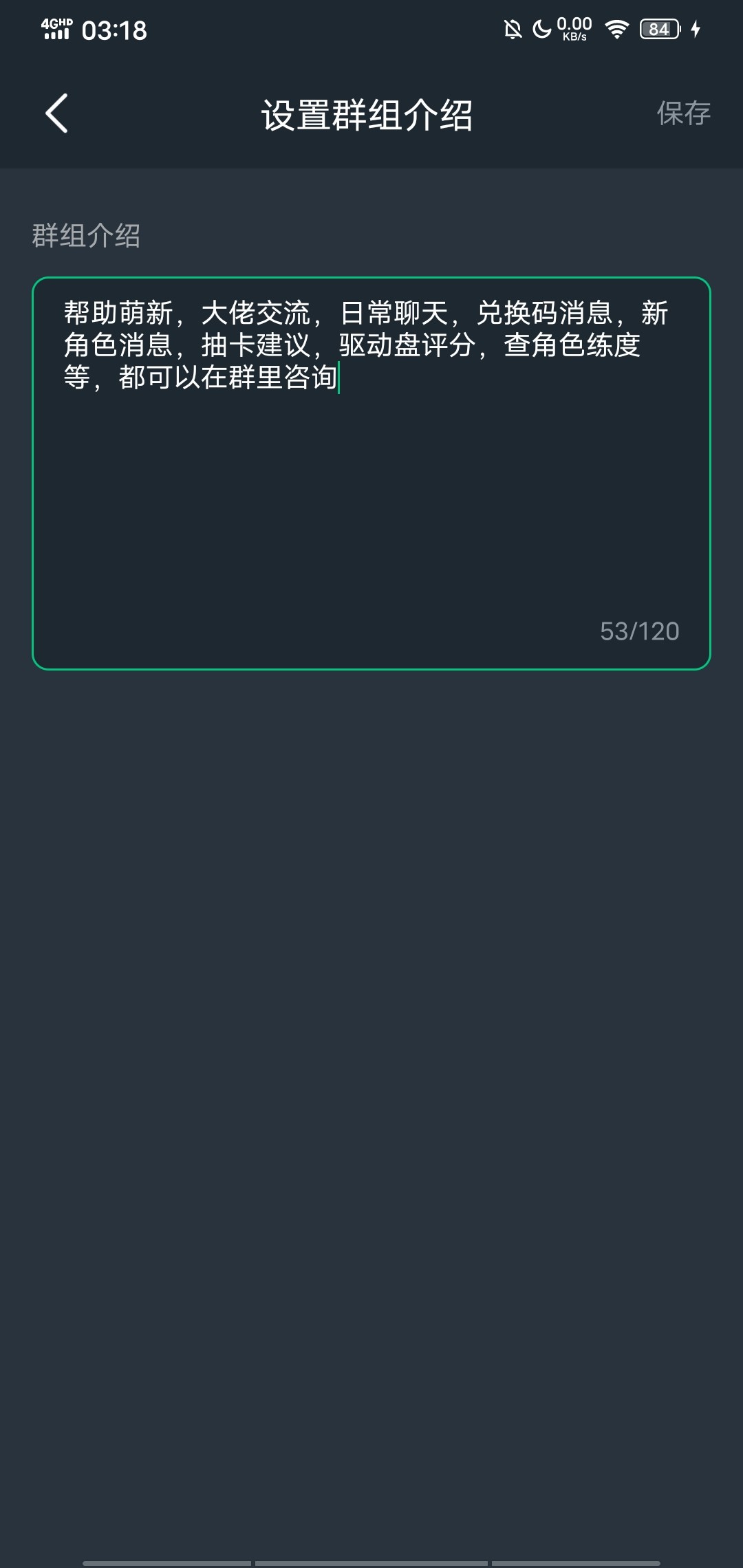Tap 保存 to save the group introduction
Screen dimensions: 743x1568
[683, 113]
